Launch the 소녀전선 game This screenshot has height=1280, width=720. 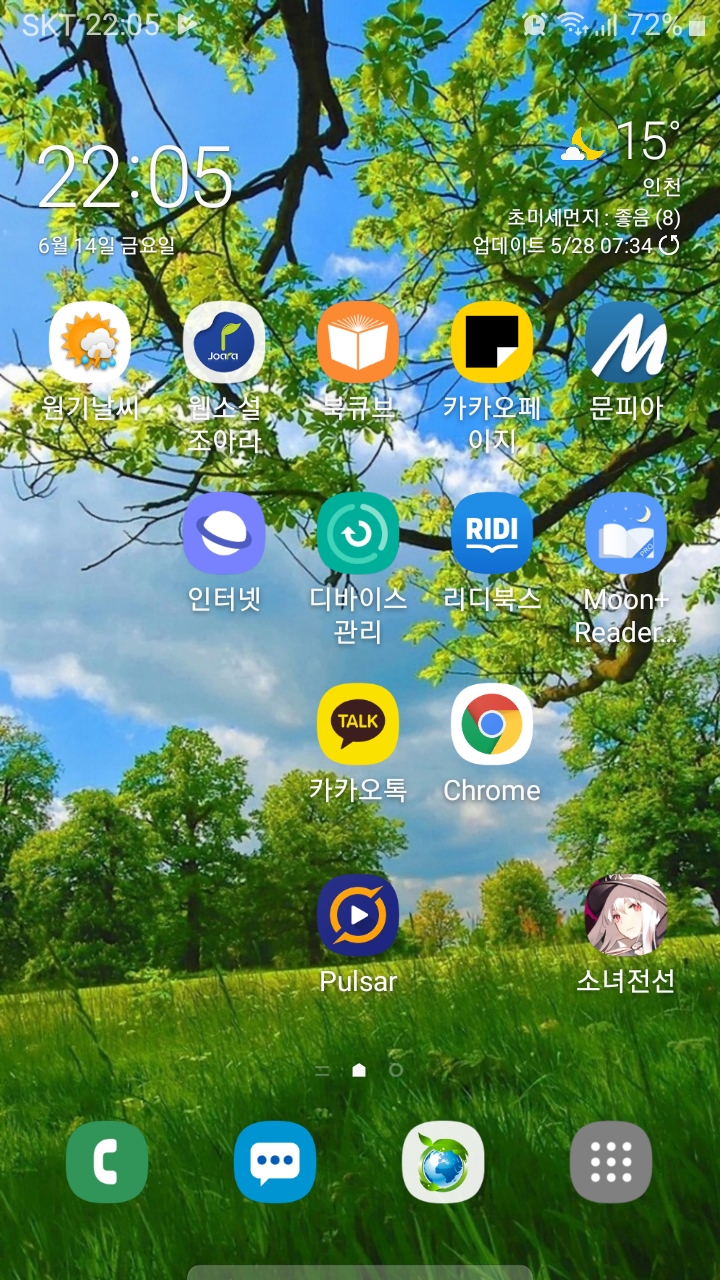[x=626, y=915]
